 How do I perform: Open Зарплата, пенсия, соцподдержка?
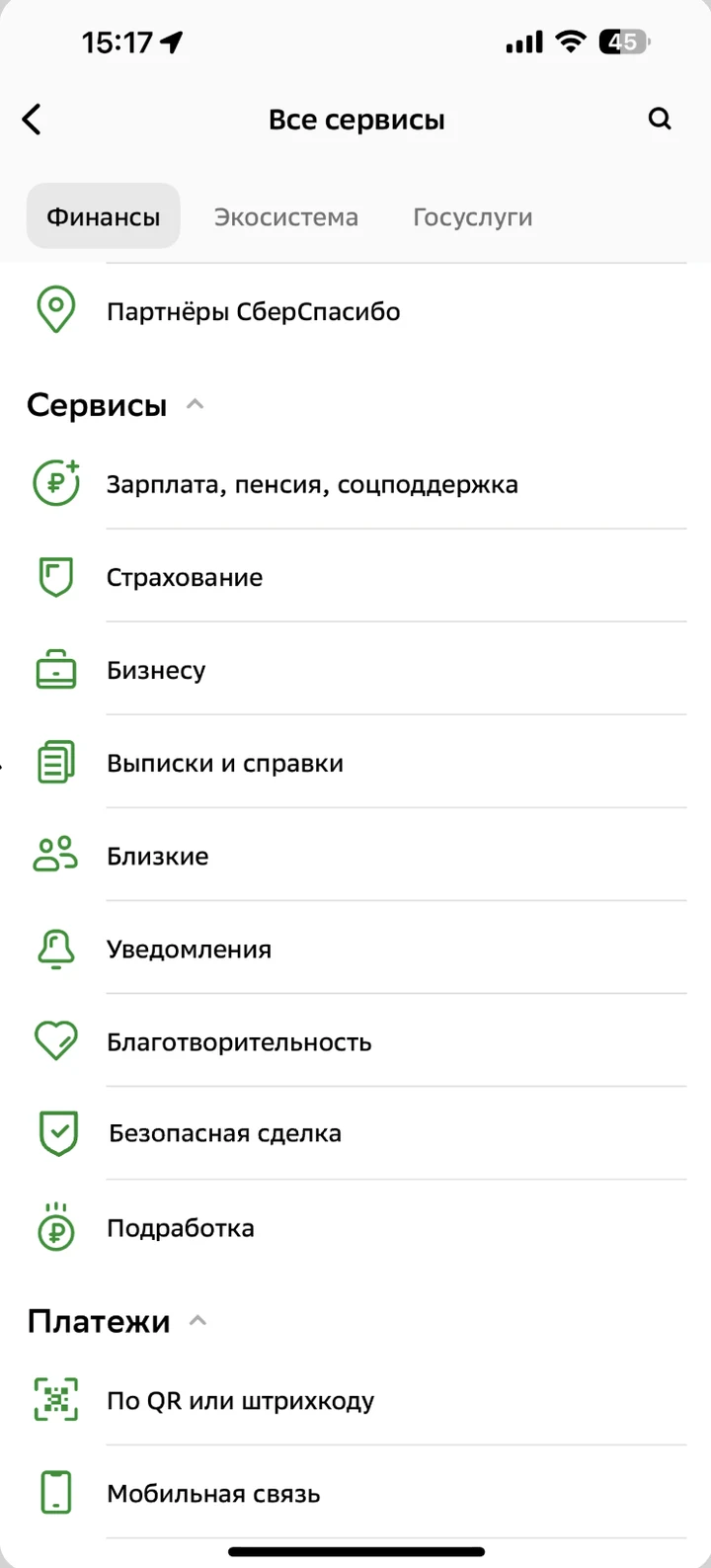pyautogui.click(x=355, y=484)
